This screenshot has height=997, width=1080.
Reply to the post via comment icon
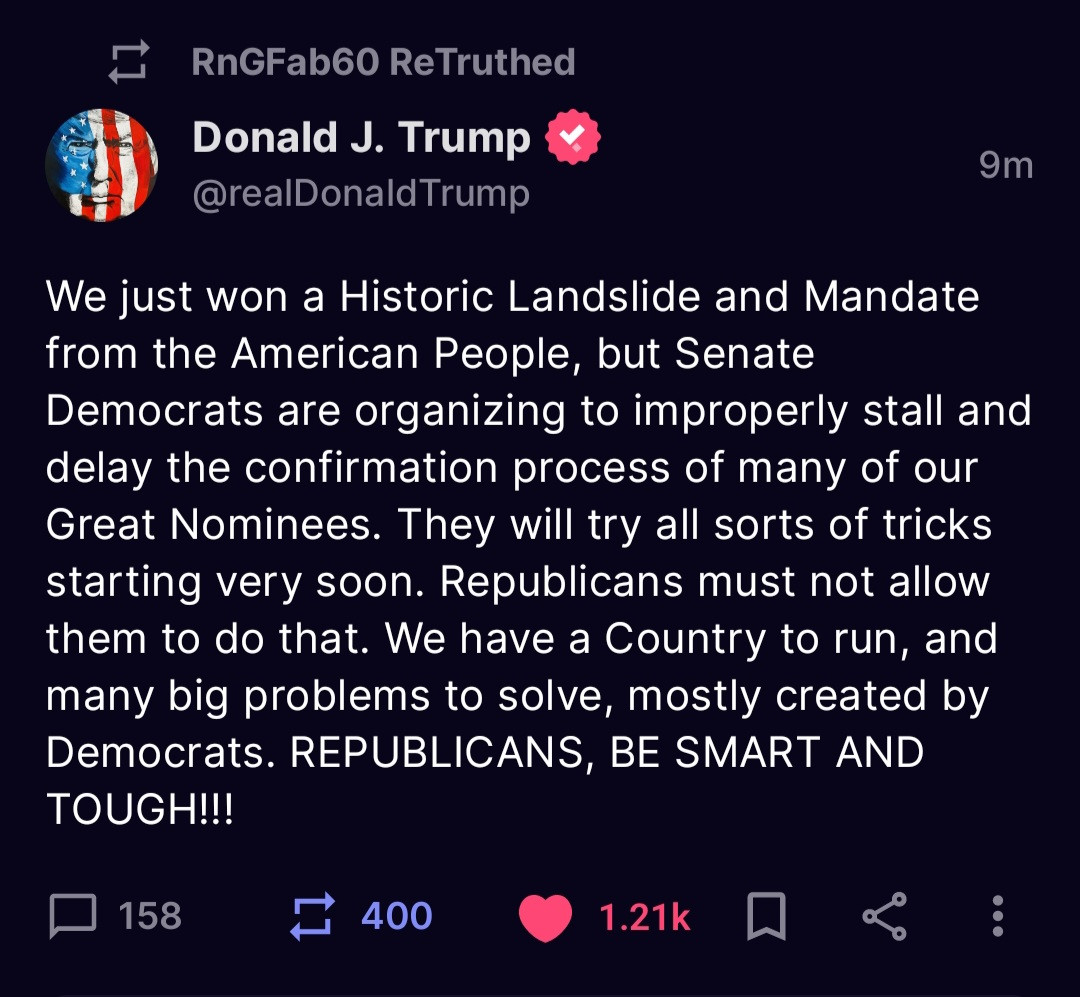pyautogui.click(x=73, y=916)
